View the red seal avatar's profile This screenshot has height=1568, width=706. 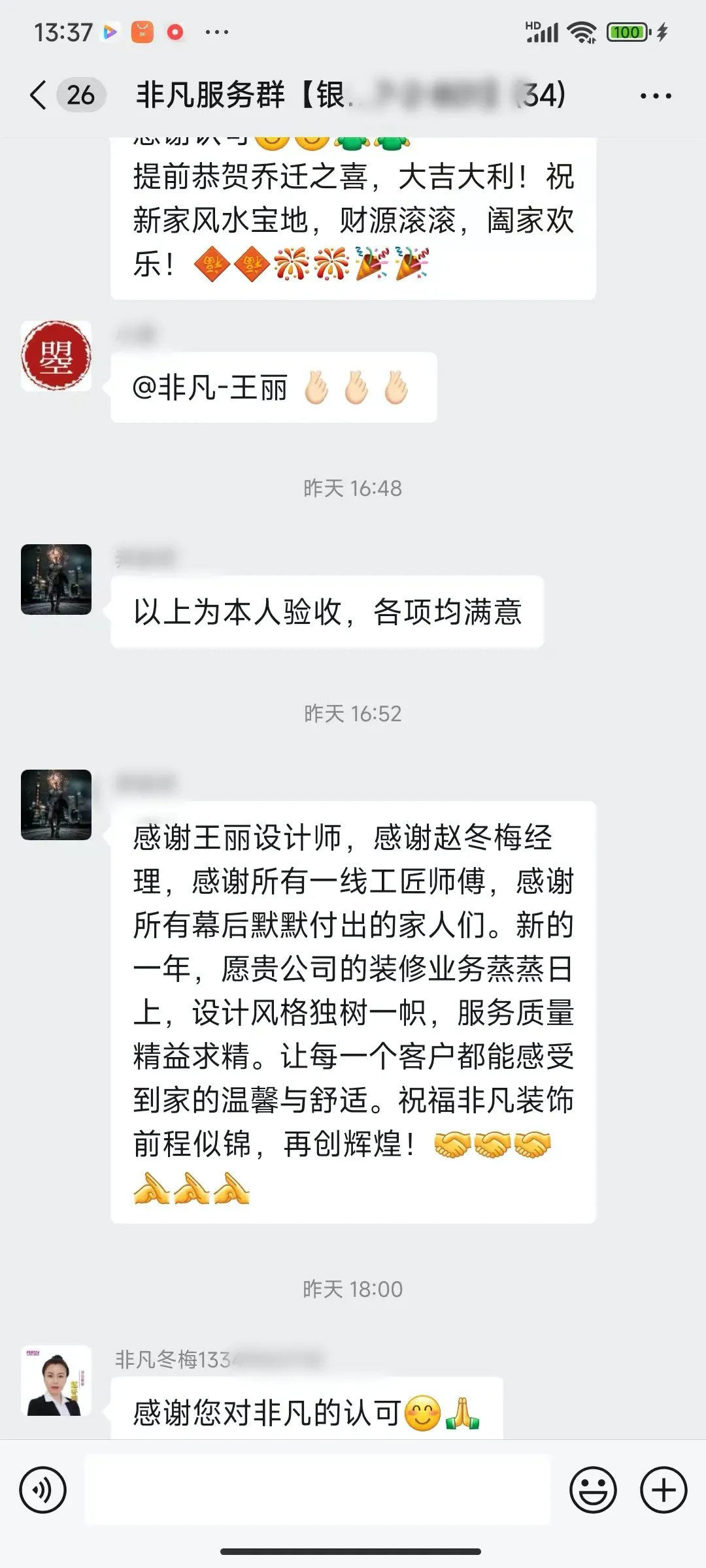pos(56,356)
